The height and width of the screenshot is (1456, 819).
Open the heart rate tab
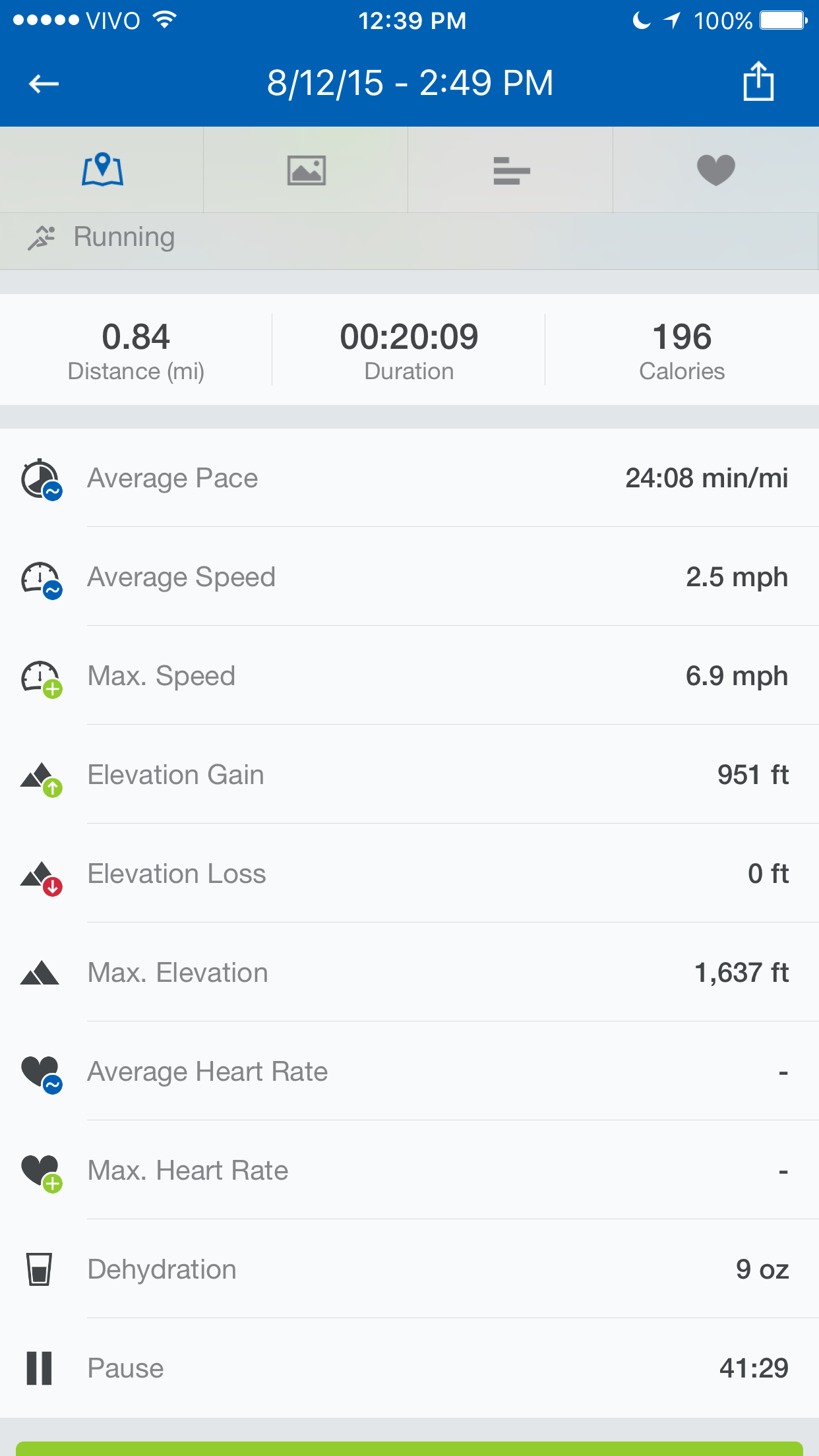[716, 169]
